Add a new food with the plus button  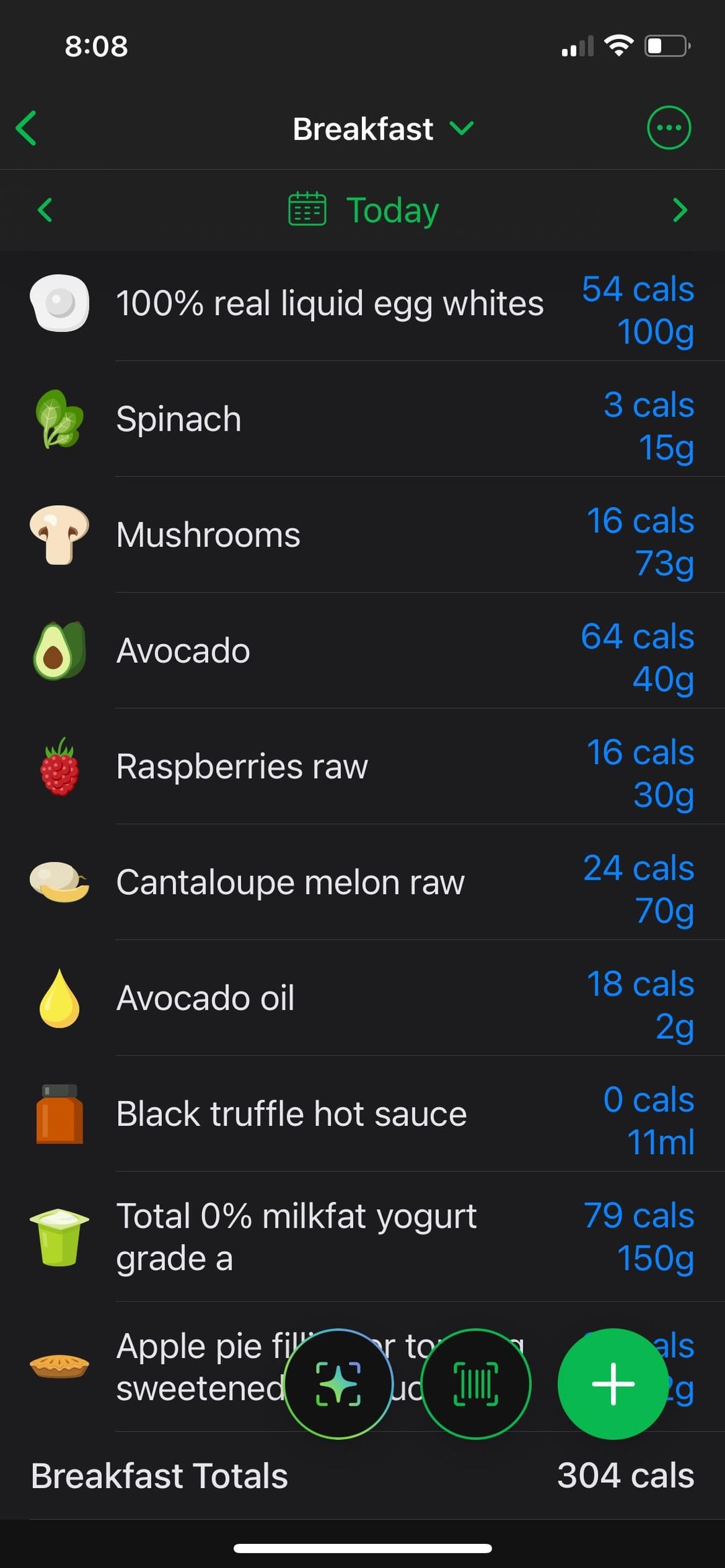coord(612,1383)
